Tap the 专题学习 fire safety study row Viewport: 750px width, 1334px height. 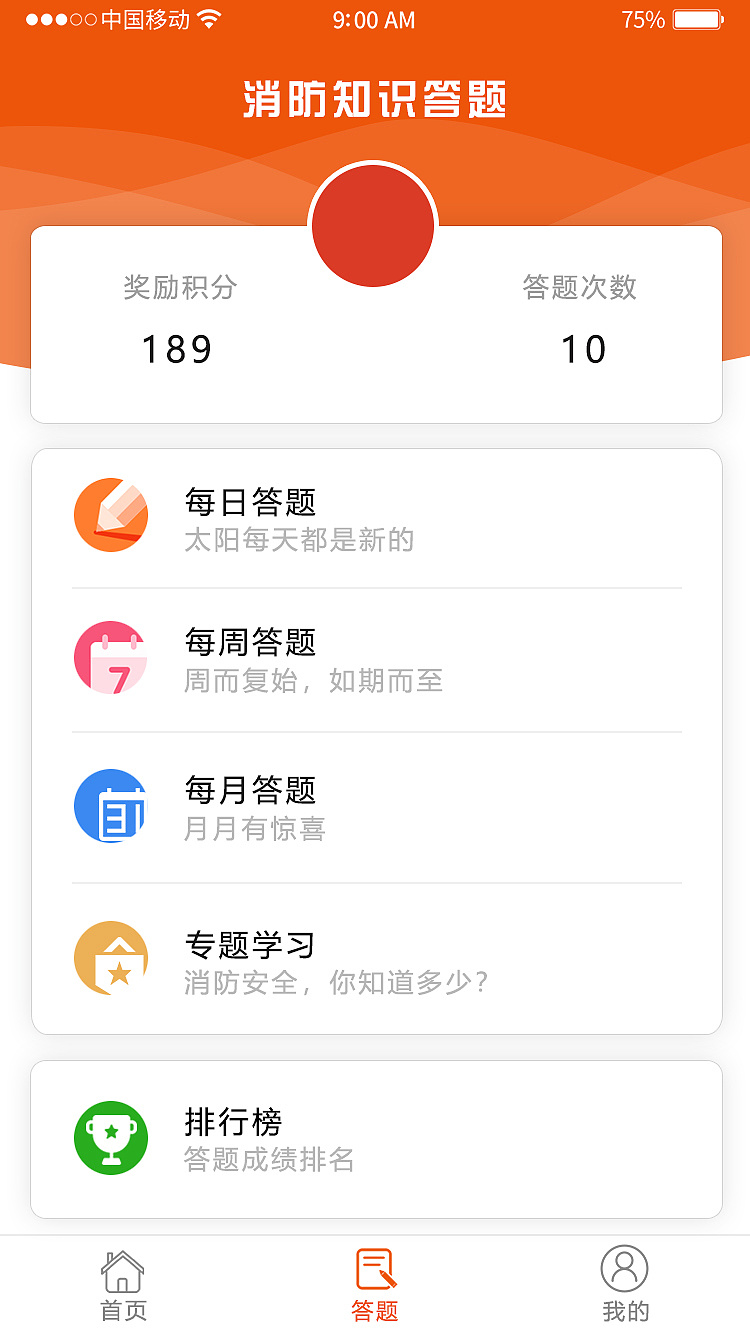point(300,958)
